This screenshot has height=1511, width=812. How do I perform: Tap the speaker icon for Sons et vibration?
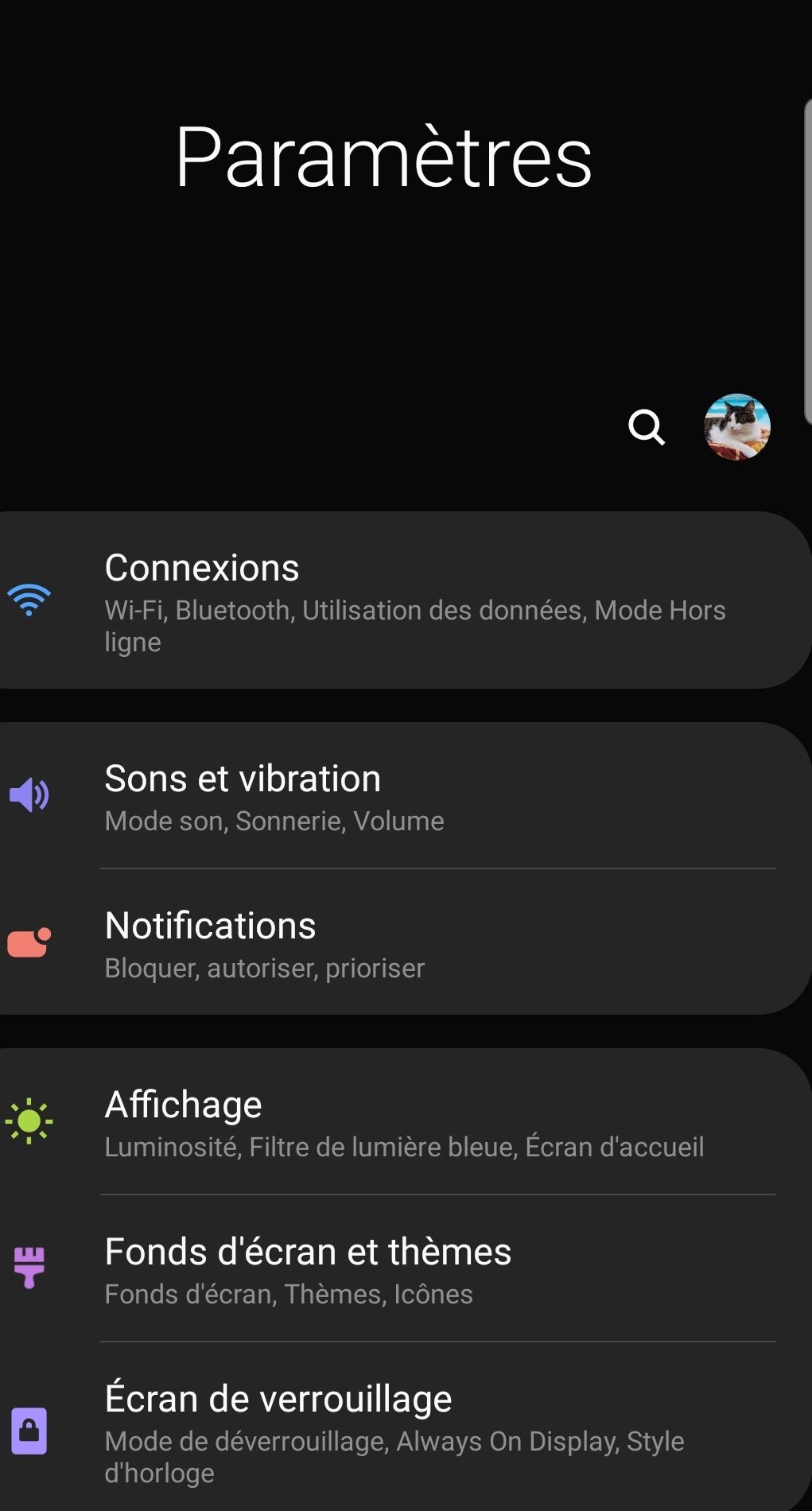click(29, 794)
